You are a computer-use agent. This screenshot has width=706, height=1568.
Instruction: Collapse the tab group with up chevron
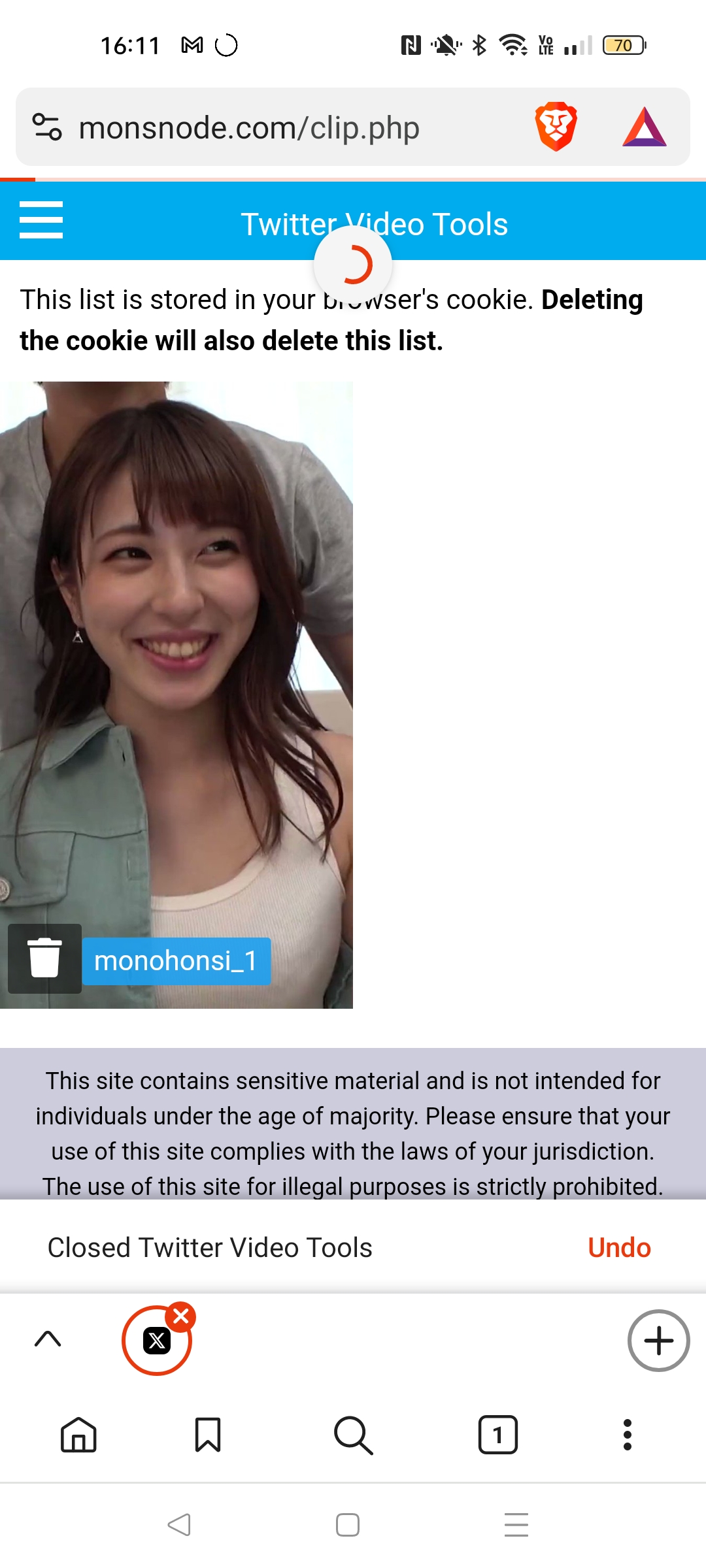point(48,1339)
